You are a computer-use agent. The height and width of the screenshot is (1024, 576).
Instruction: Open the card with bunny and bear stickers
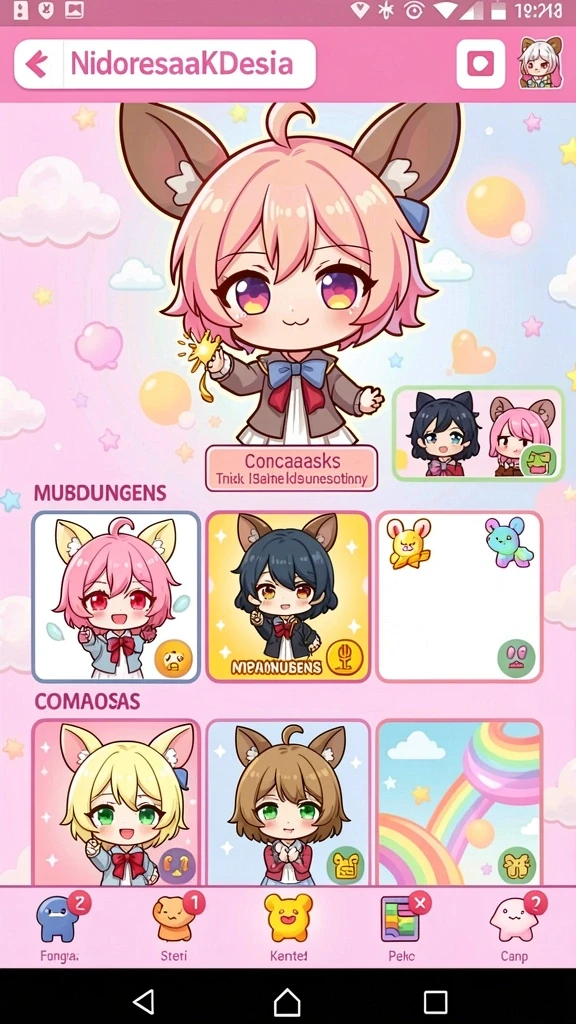click(459, 597)
